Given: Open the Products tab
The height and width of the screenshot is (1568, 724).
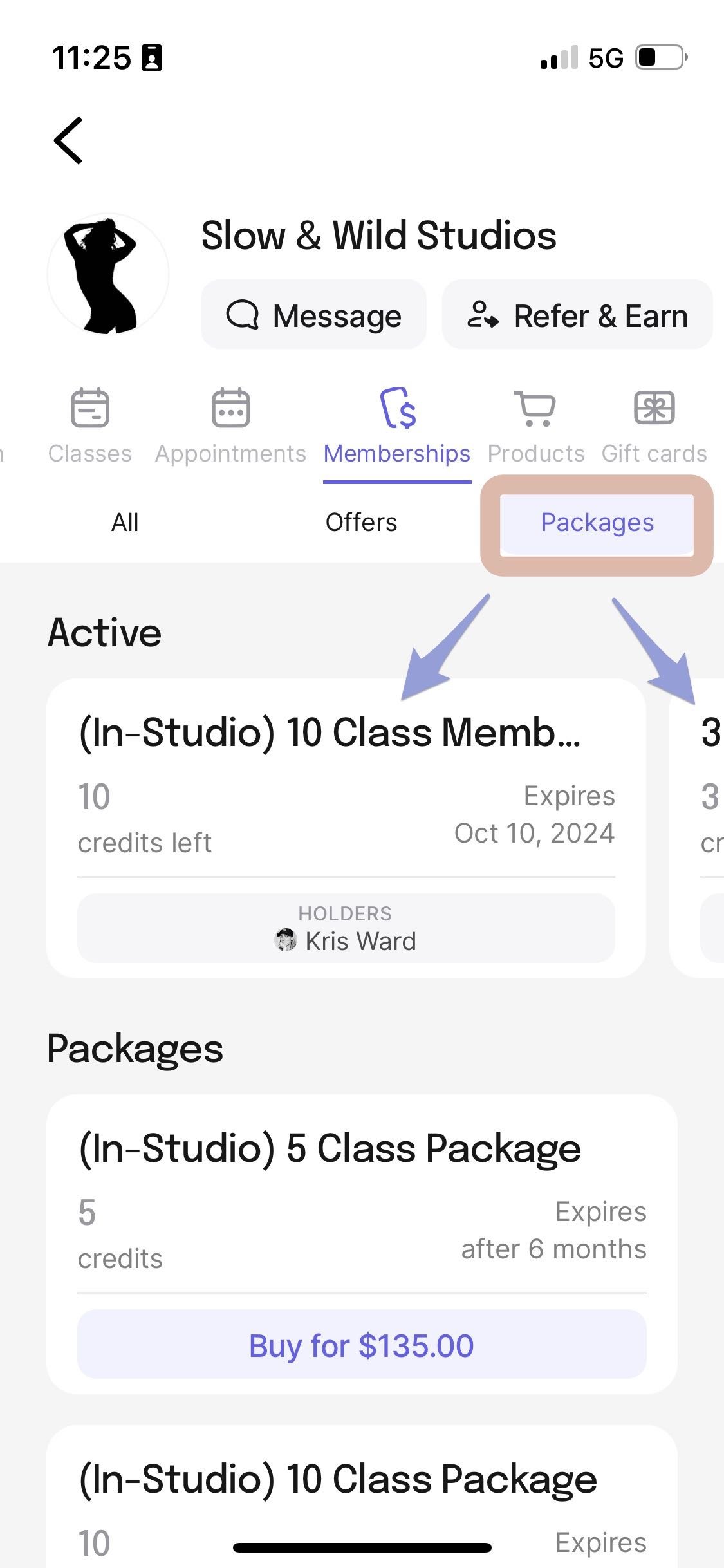Looking at the screenshot, I should coord(536,425).
